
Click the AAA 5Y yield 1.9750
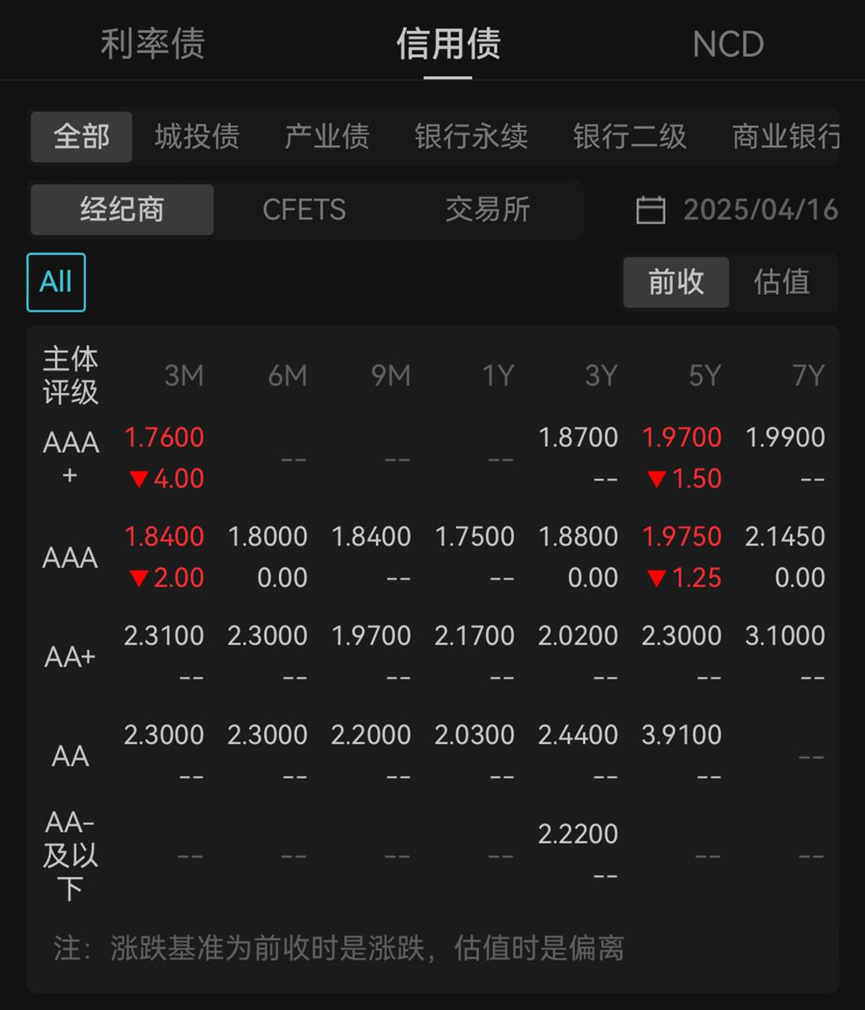coord(684,536)
